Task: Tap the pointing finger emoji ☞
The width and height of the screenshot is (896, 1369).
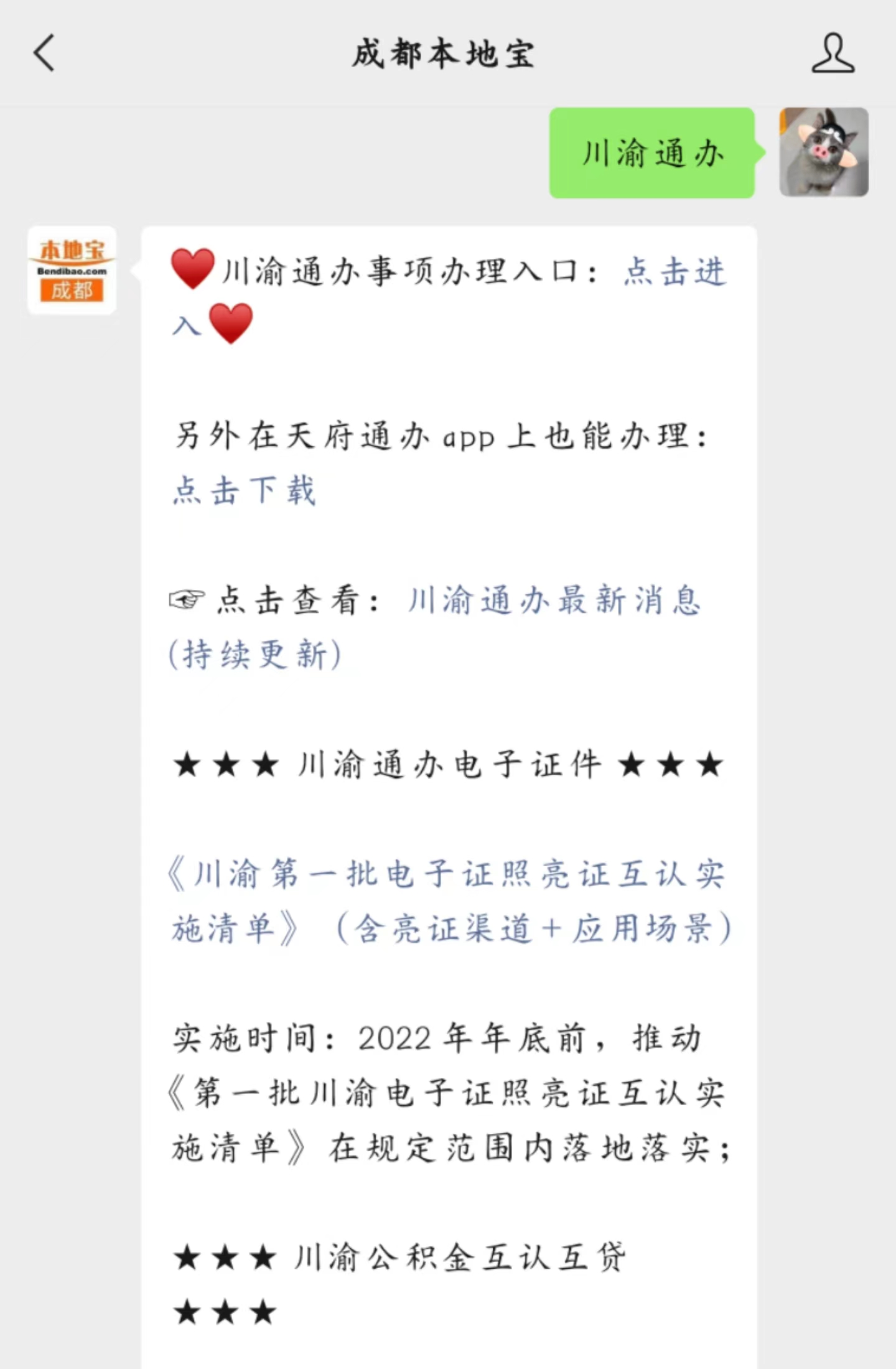Action: point(187,600)
